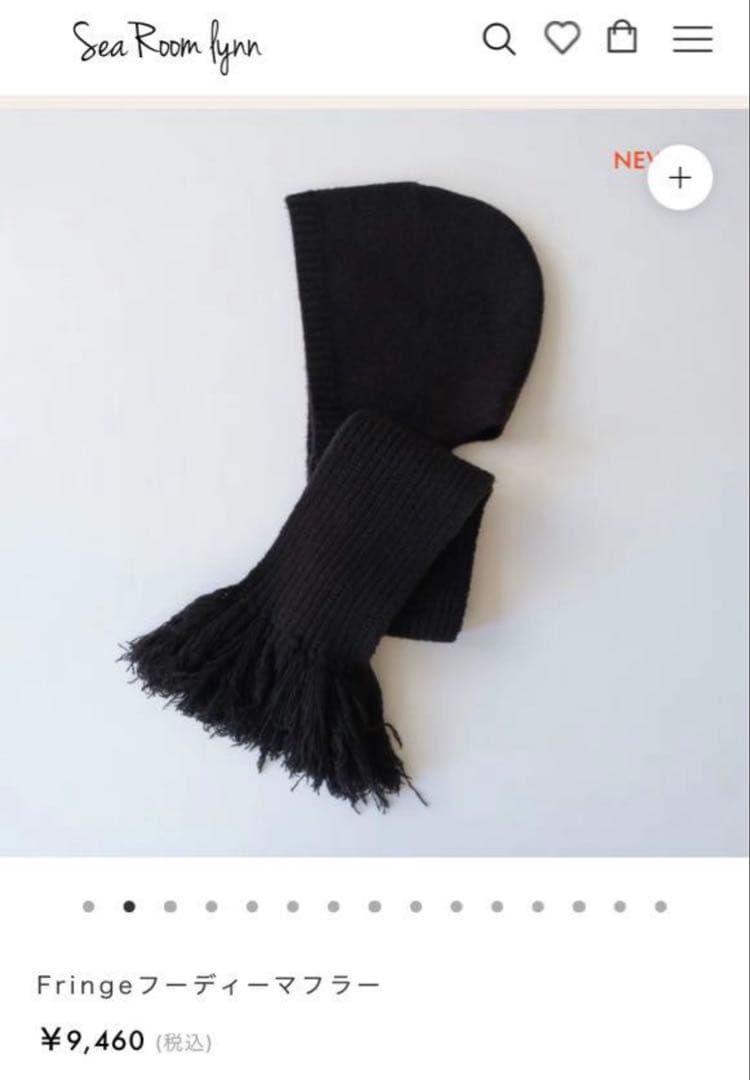Open the favorites heart icon
This screenshot has width=750, height=1080.
(562, 39)
